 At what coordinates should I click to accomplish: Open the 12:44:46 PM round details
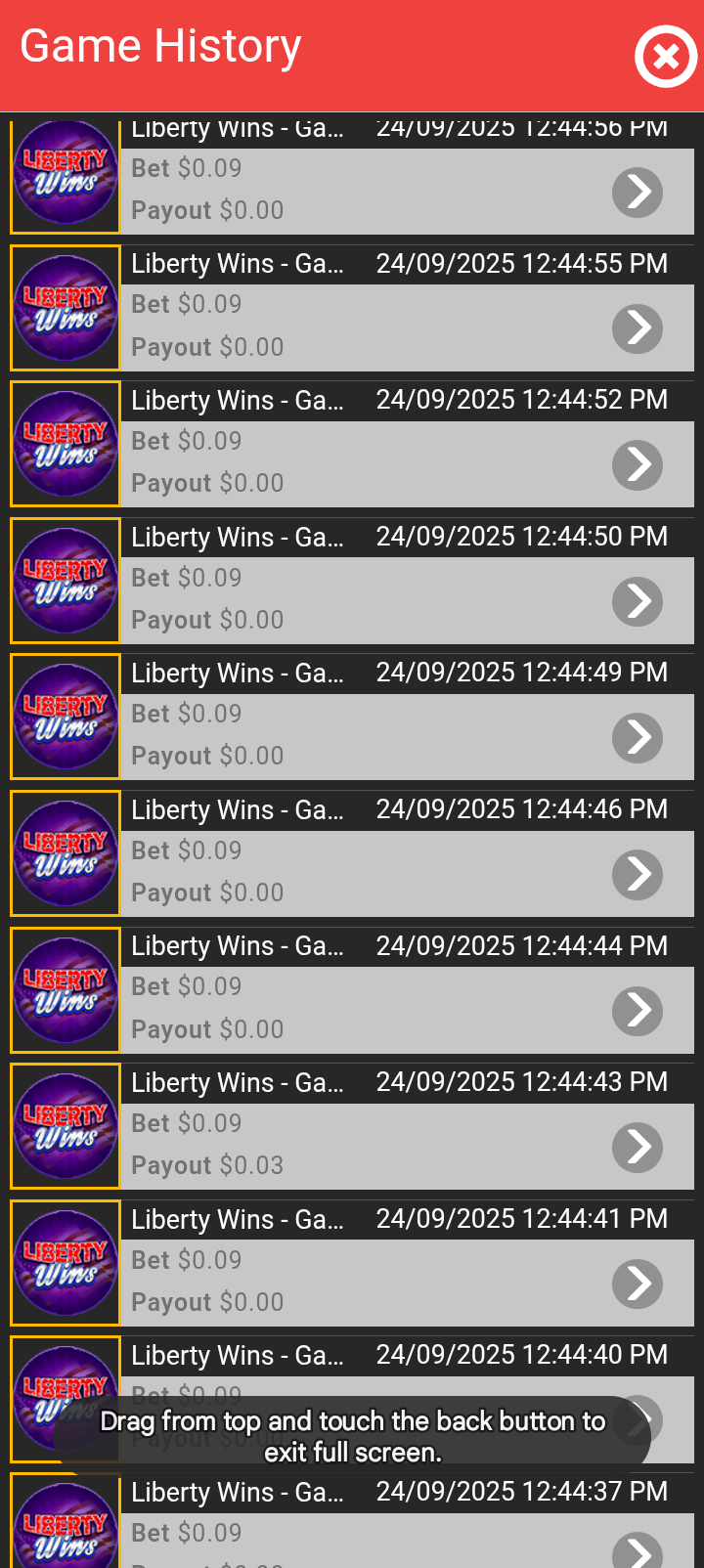[638, 874]
